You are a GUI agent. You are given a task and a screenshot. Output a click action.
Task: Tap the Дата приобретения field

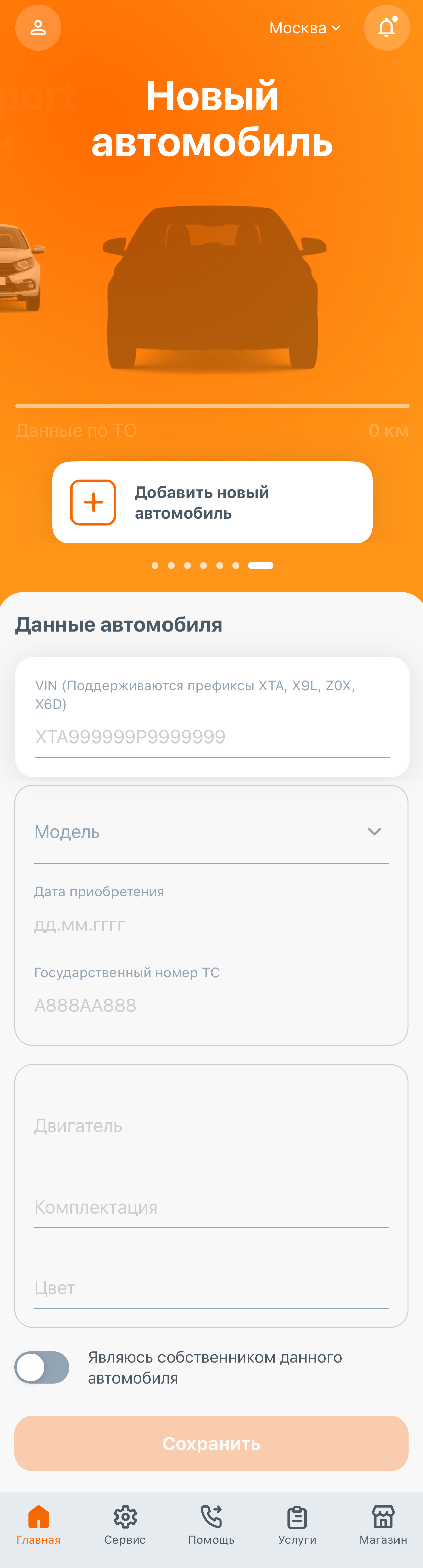pos(211,925)
